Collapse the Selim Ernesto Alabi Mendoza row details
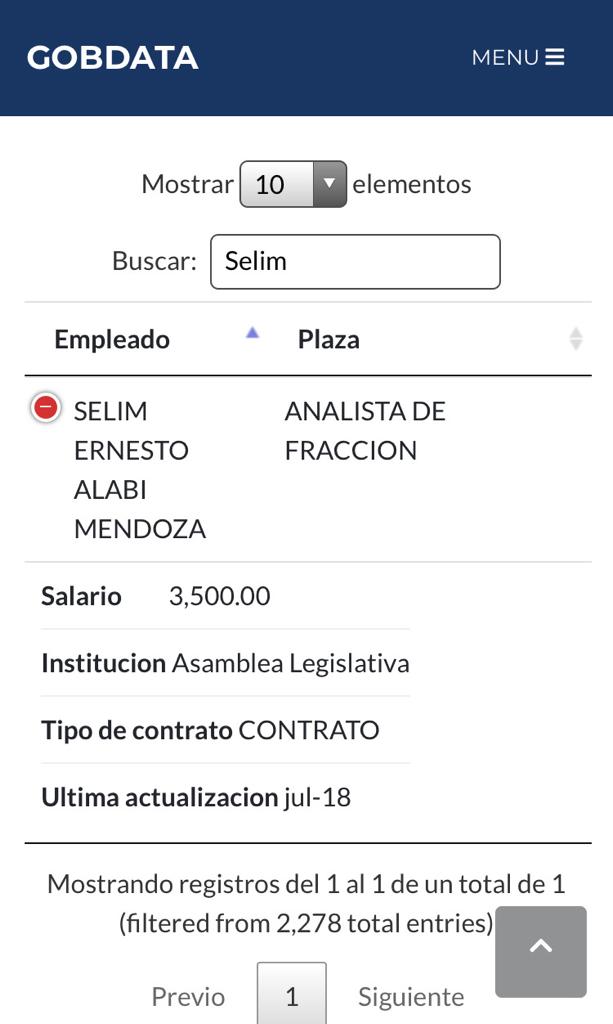The width and height of the screenshot is (613, 1024). tap(46, 408)
